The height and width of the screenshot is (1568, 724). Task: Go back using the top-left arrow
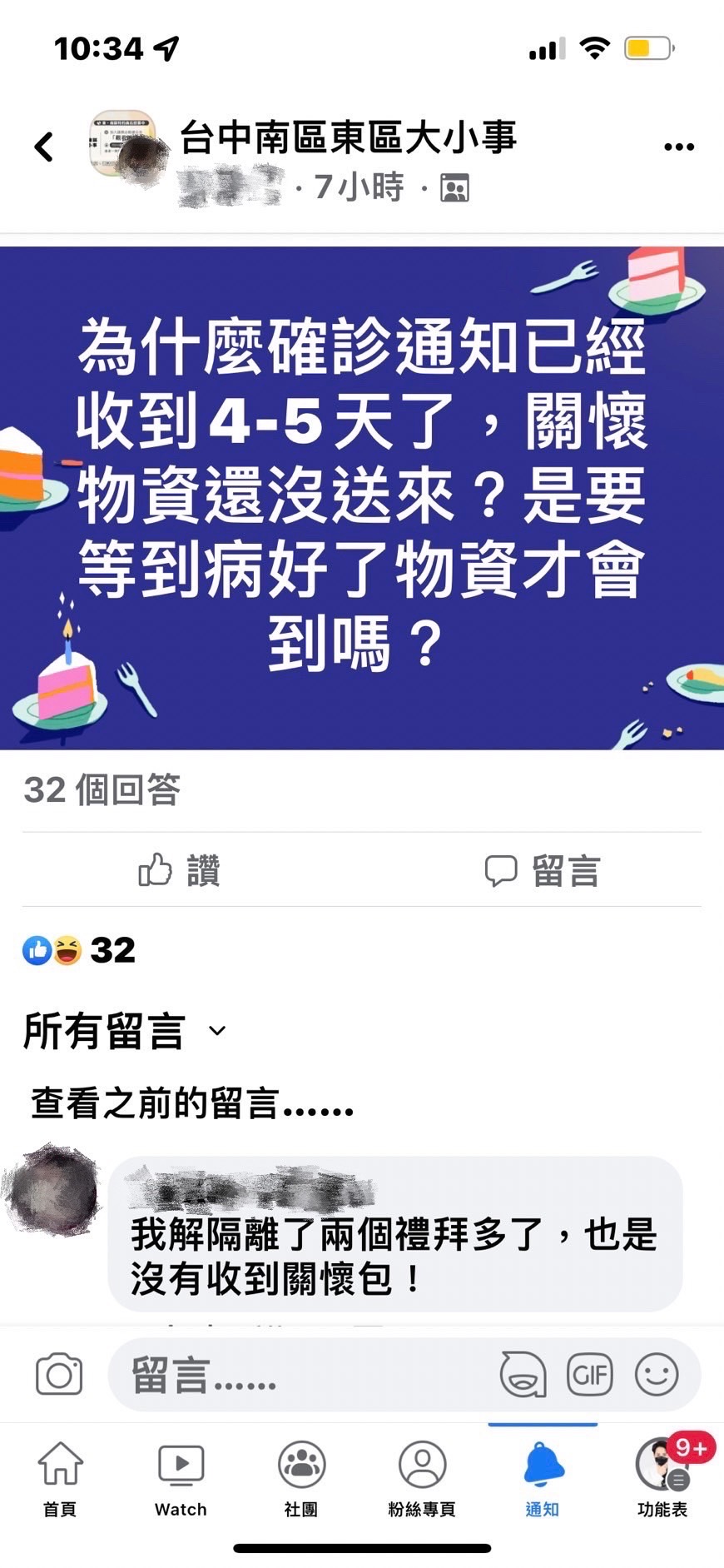click(x=44, y=147)
